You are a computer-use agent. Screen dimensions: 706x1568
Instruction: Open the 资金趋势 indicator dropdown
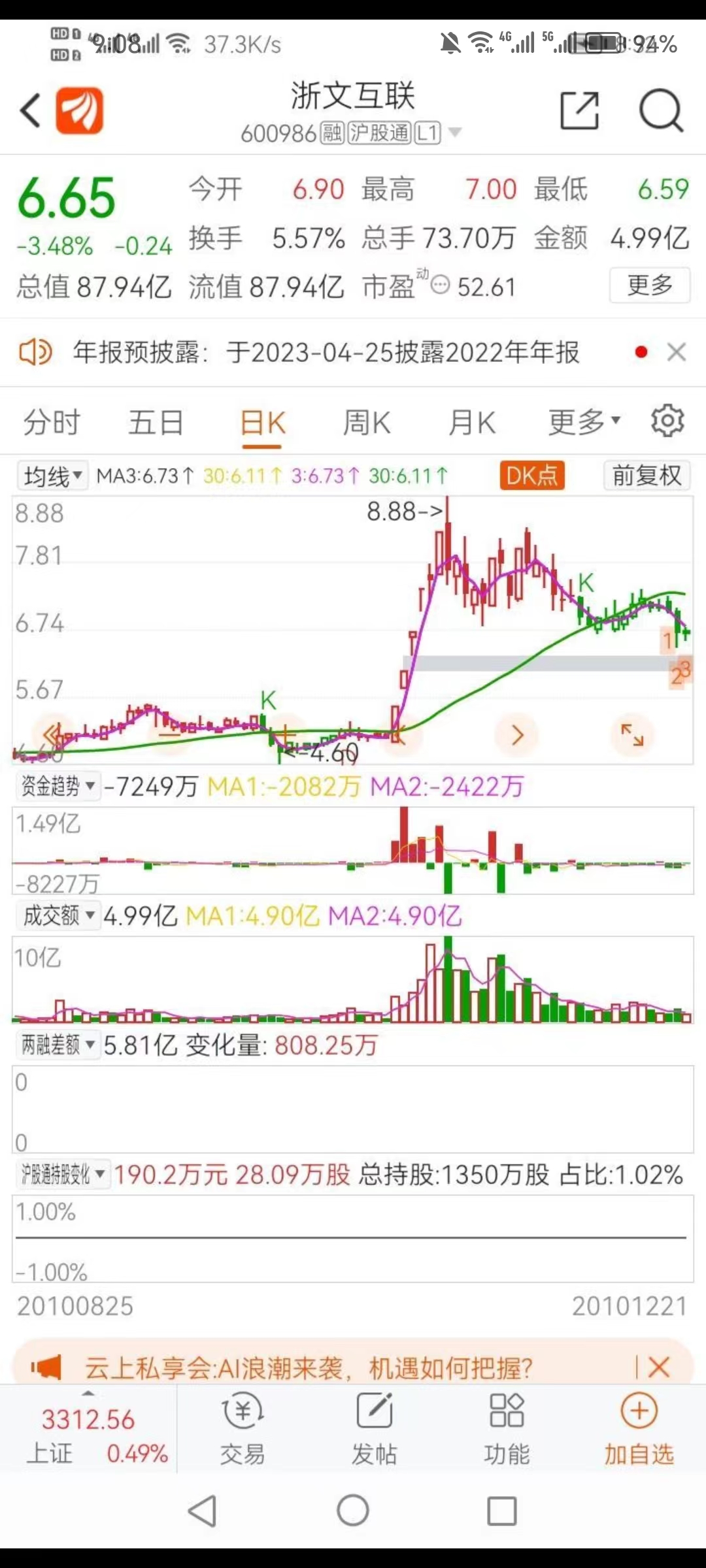pyautogui.click(x=58, y=787)
